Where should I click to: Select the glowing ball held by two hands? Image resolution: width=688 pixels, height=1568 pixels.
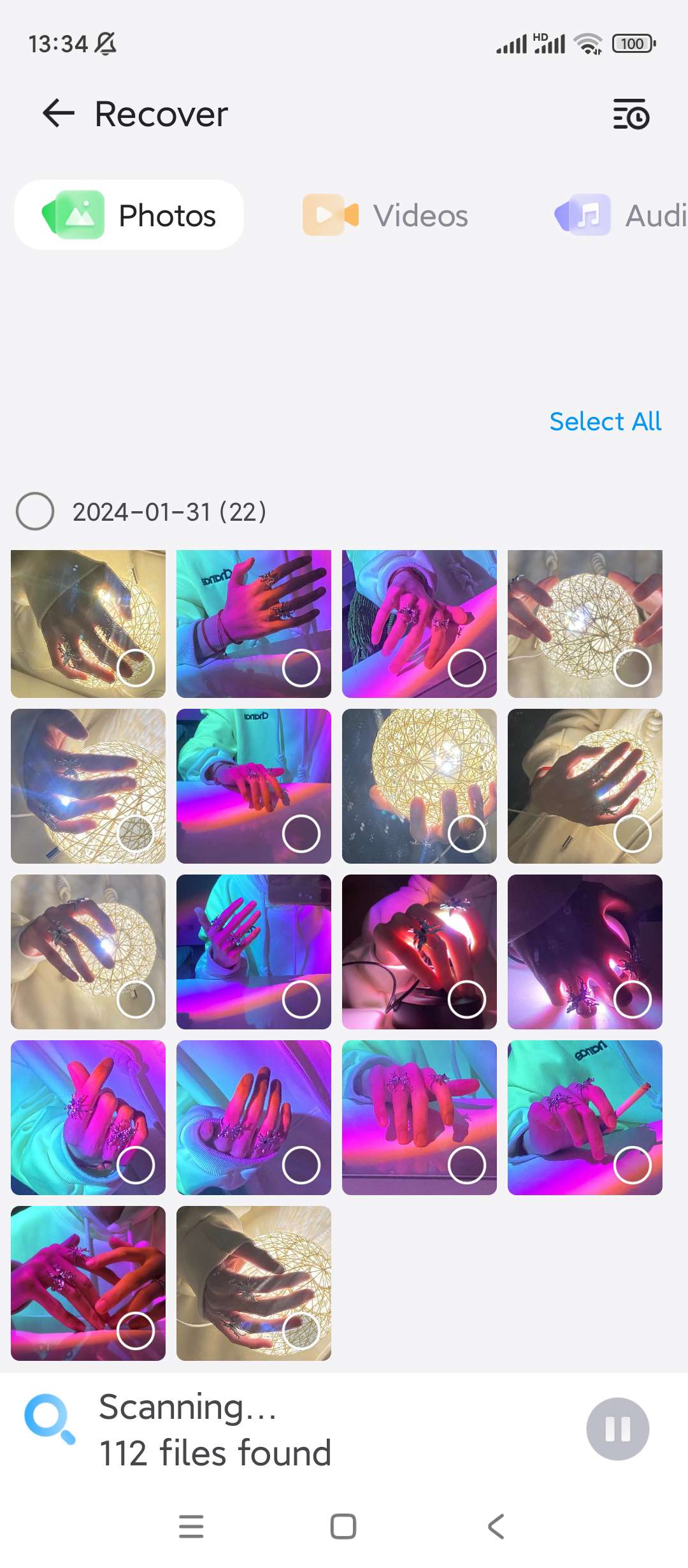[632, 668]
